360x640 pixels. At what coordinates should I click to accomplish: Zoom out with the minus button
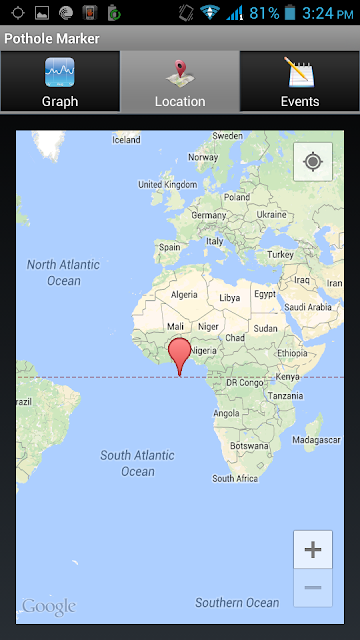point(313,588)
